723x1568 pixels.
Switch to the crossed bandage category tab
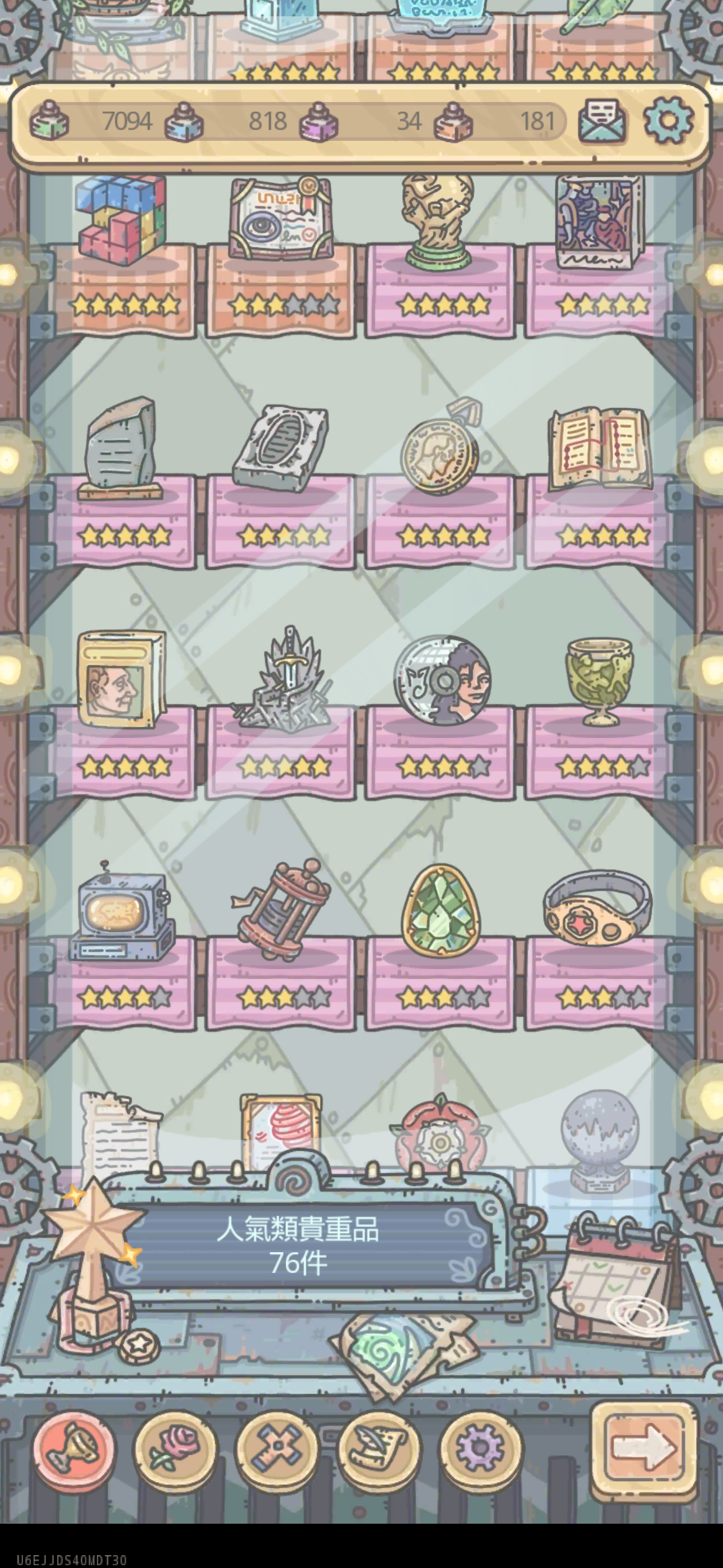[277, 1451]
